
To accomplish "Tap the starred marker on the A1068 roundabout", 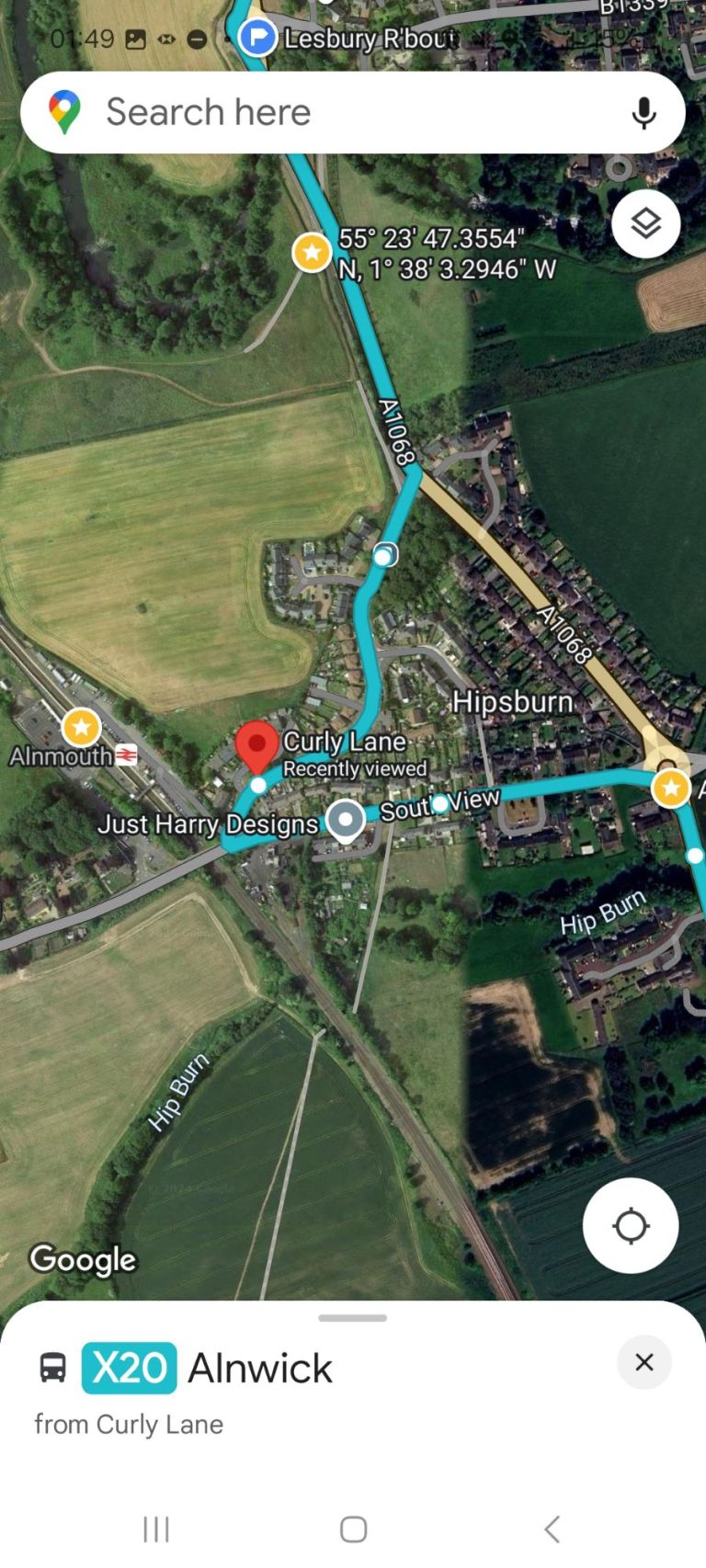I will [x=671, y=788].
